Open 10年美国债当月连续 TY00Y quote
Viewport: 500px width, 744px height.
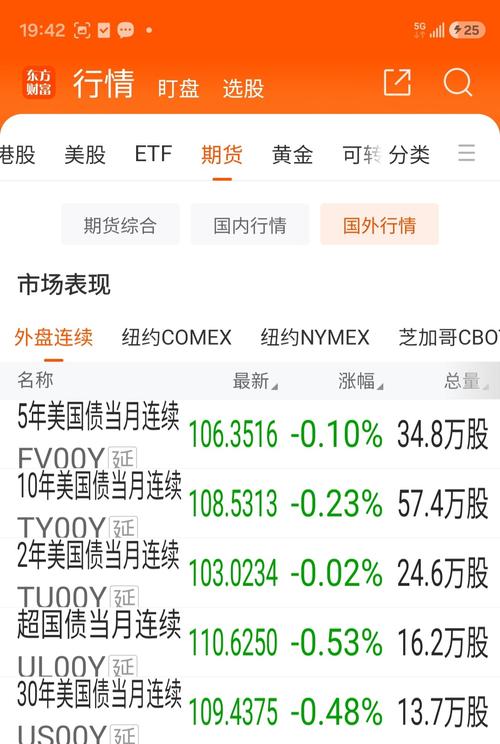[250, 503]
